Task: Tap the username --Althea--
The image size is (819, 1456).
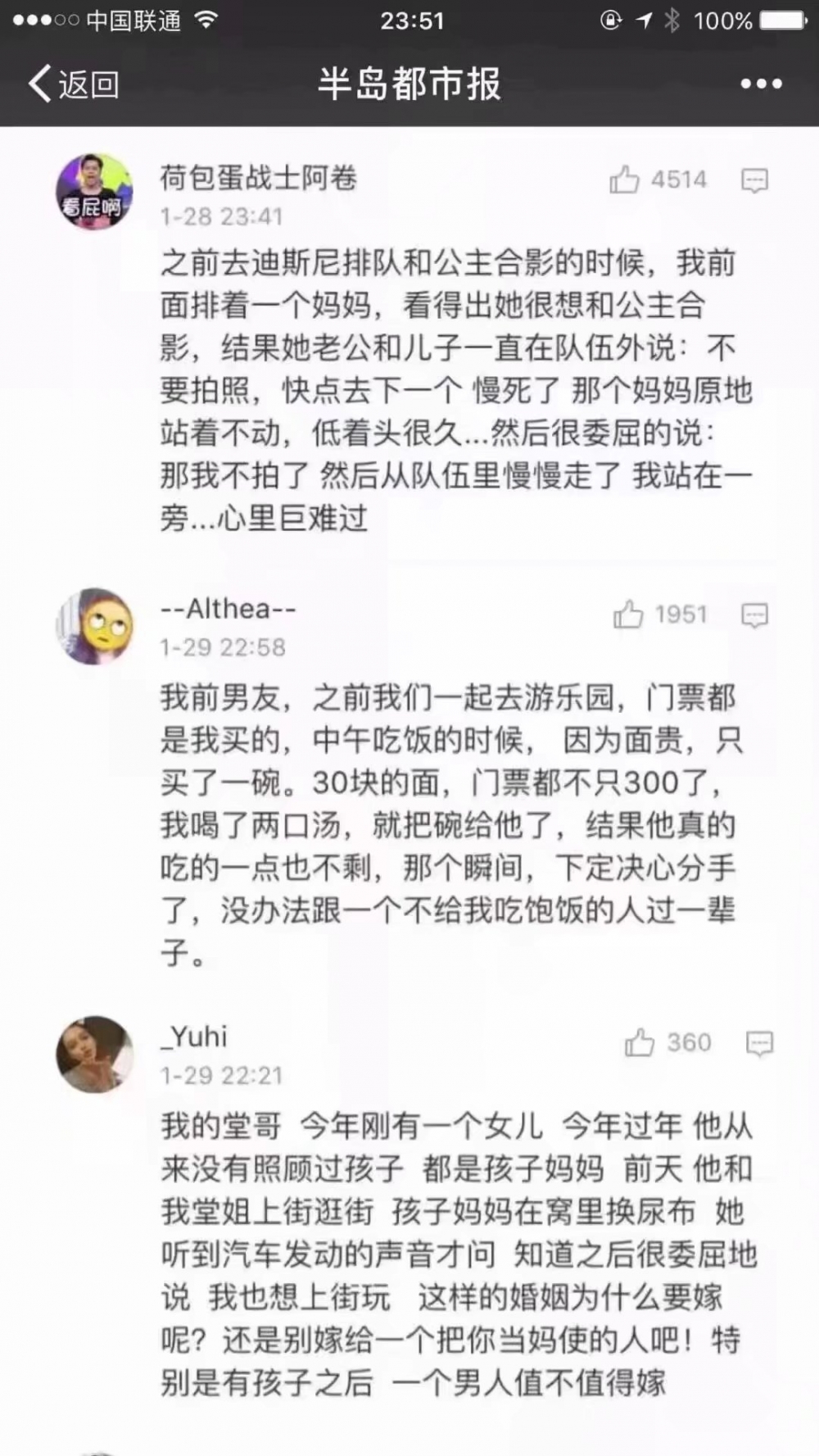Action: pyautogui.click(x=228, y=609)
